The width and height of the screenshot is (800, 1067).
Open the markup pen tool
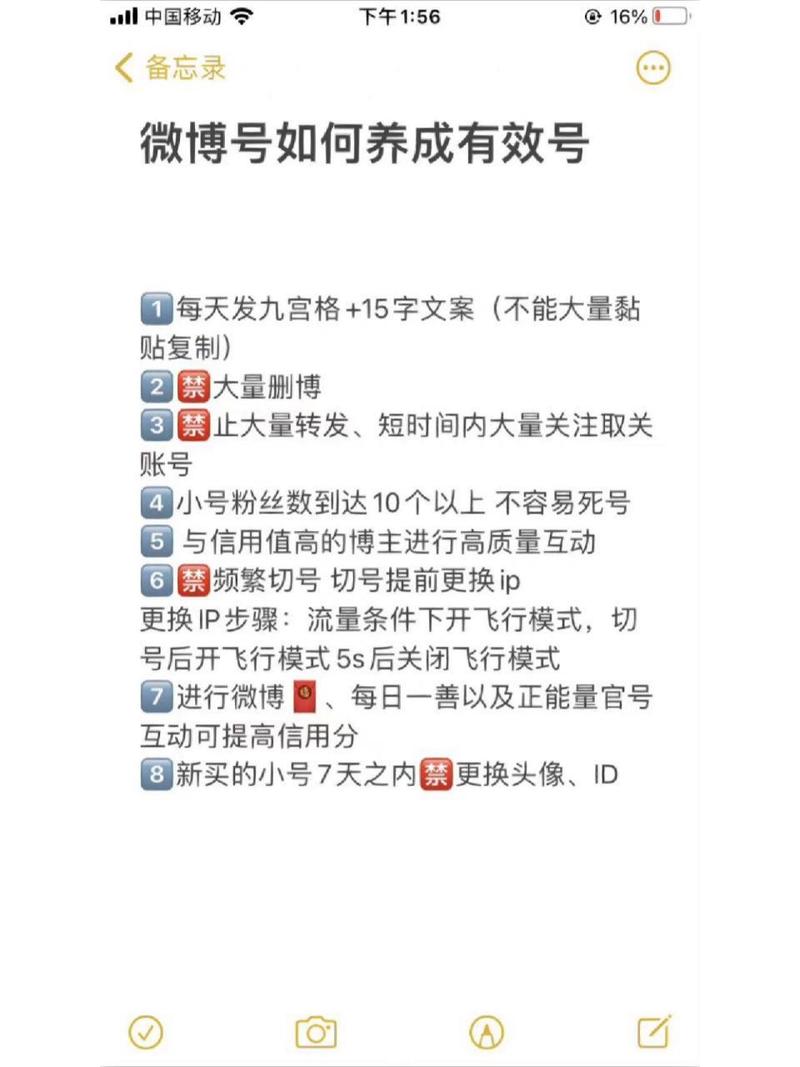point(485,1031)
